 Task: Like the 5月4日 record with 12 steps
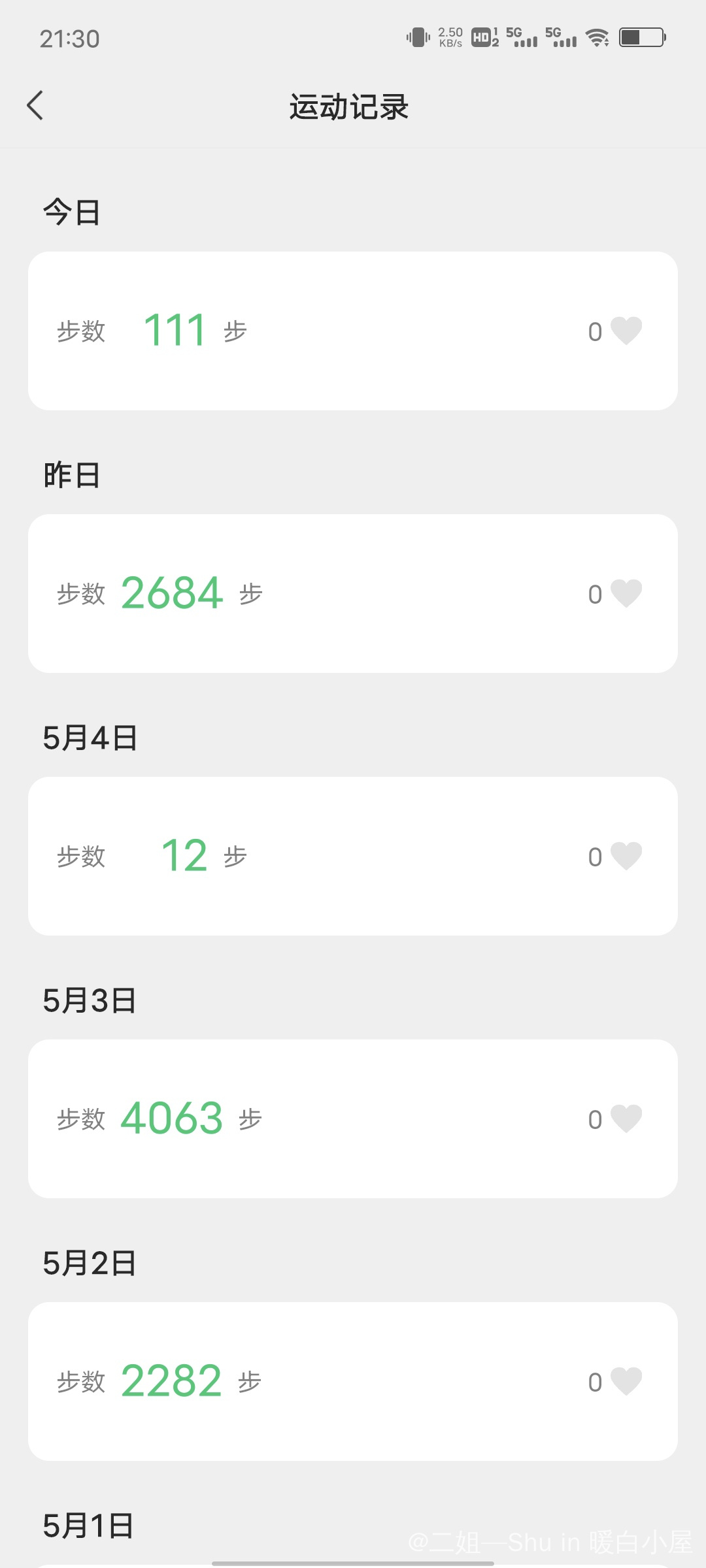click(x=626, y=856)
